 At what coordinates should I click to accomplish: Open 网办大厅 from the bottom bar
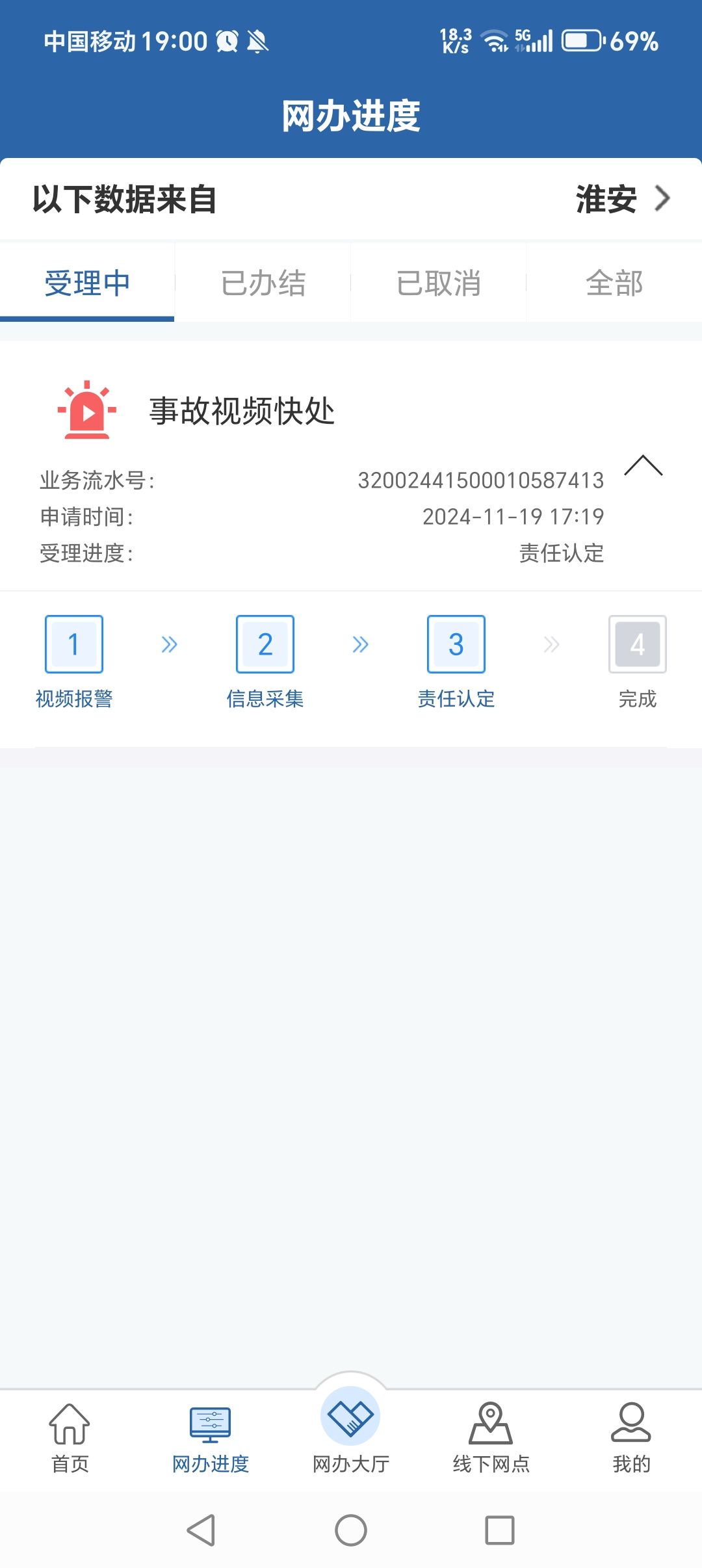[x=351, y=1431]
